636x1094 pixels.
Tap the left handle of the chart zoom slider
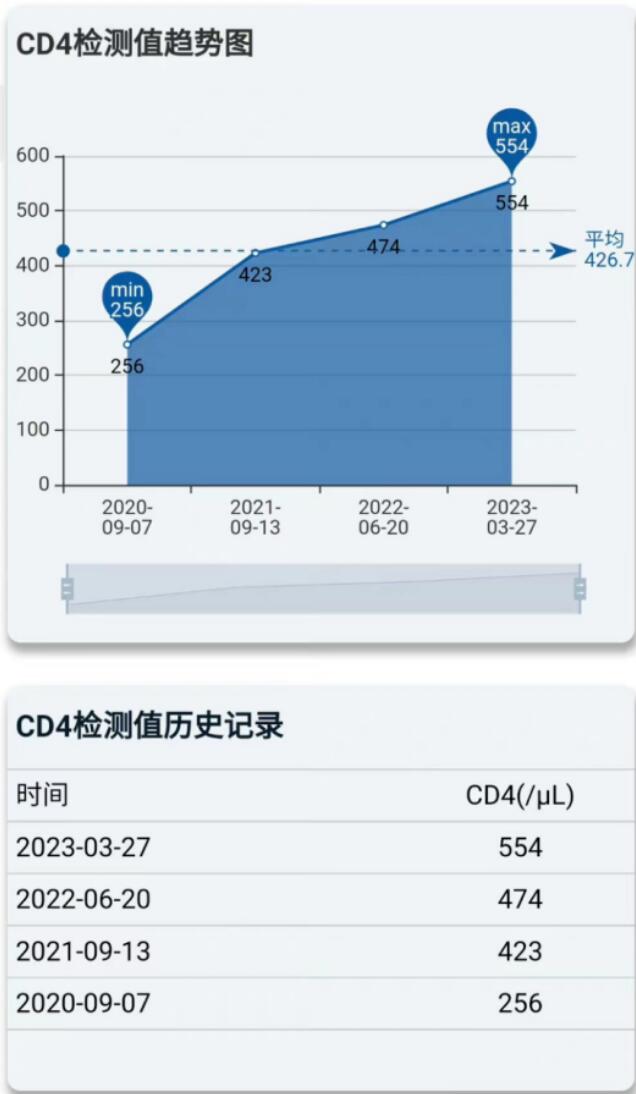tap(68, 589)
